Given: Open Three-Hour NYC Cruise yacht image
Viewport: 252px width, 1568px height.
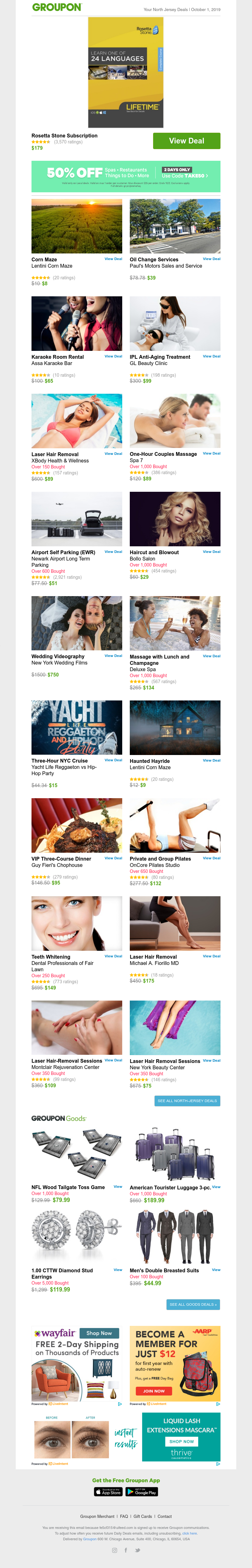Looking at the screenshot, I should 77,727.
